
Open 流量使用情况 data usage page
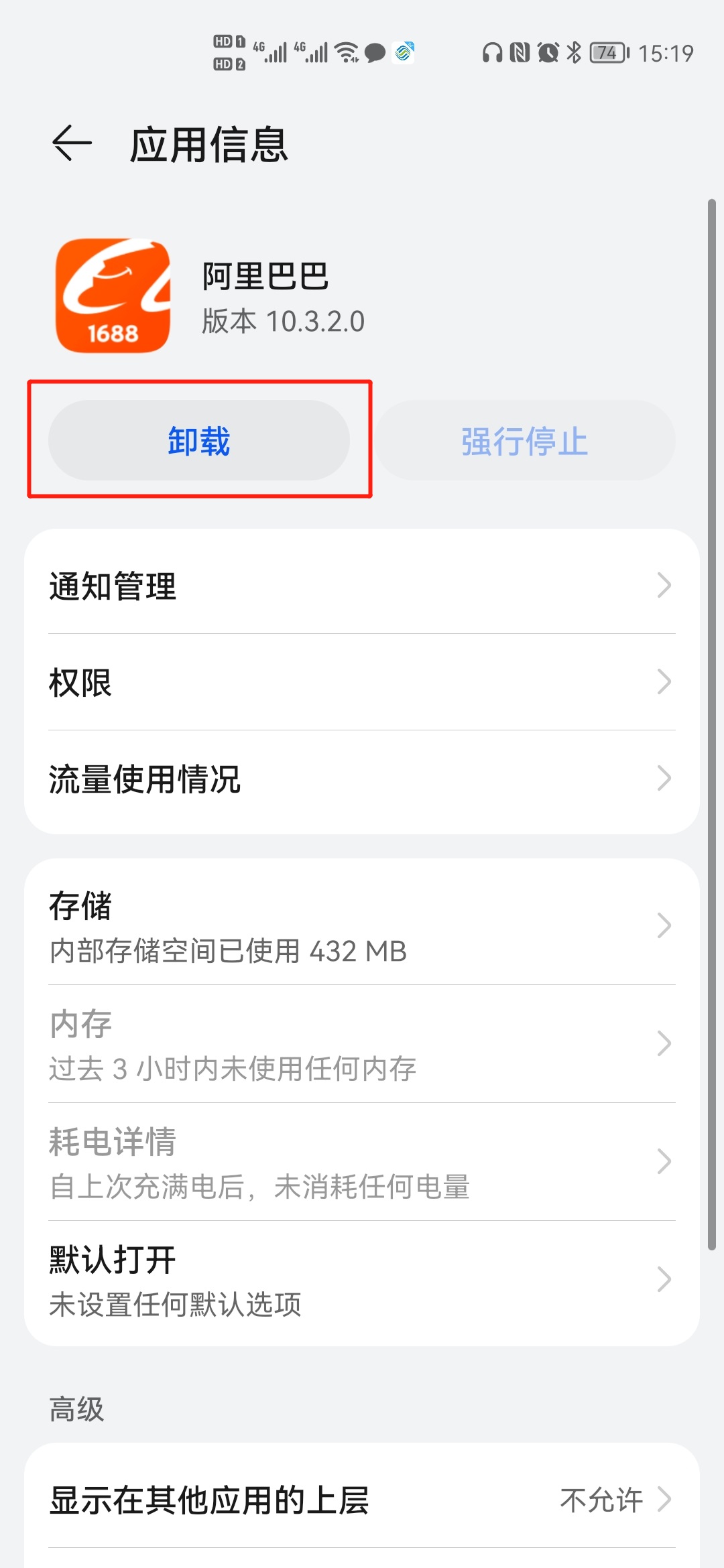(x=362, y=779)
